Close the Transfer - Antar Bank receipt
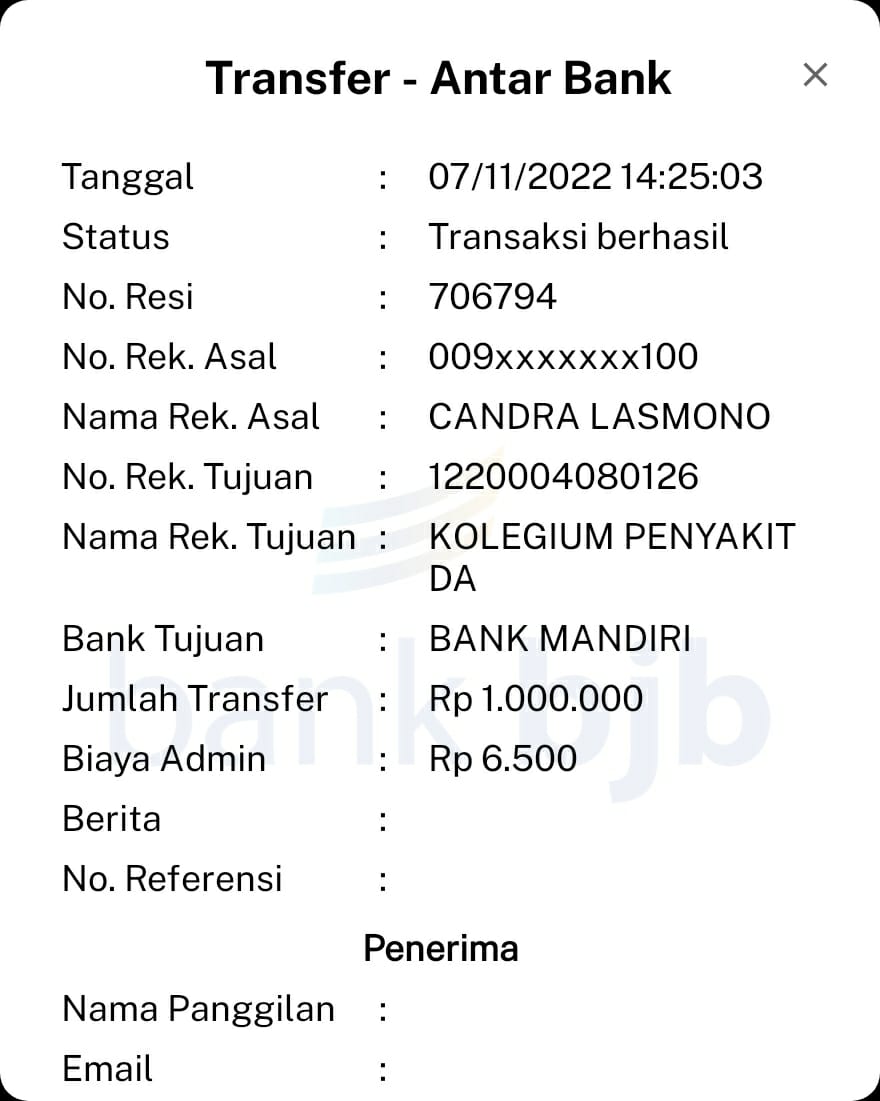This screenshot has height=1101, width=880. pyautogui.click(x=815, y=75)
